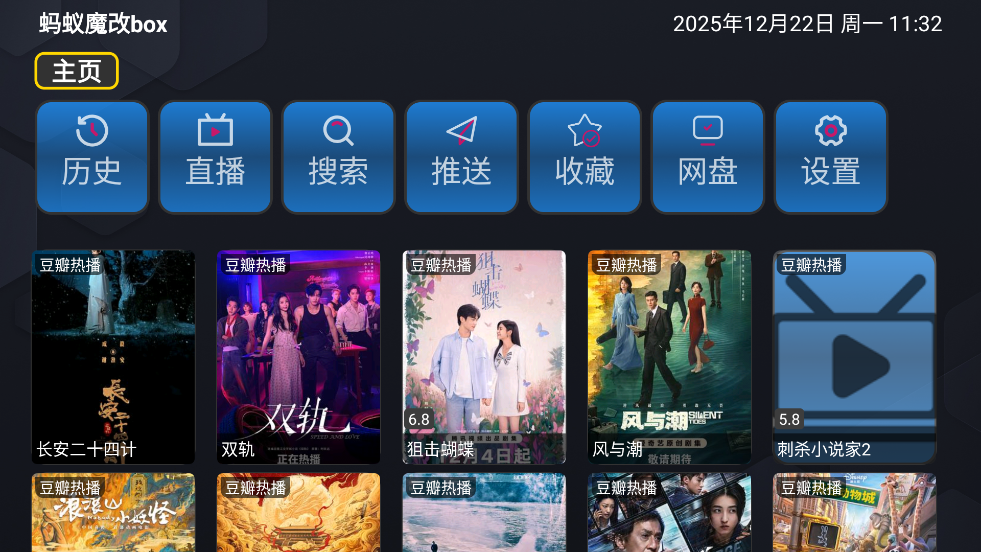Open the 刺杀小说家2 card
Viewport: 981px width, 552px height.
854,357
